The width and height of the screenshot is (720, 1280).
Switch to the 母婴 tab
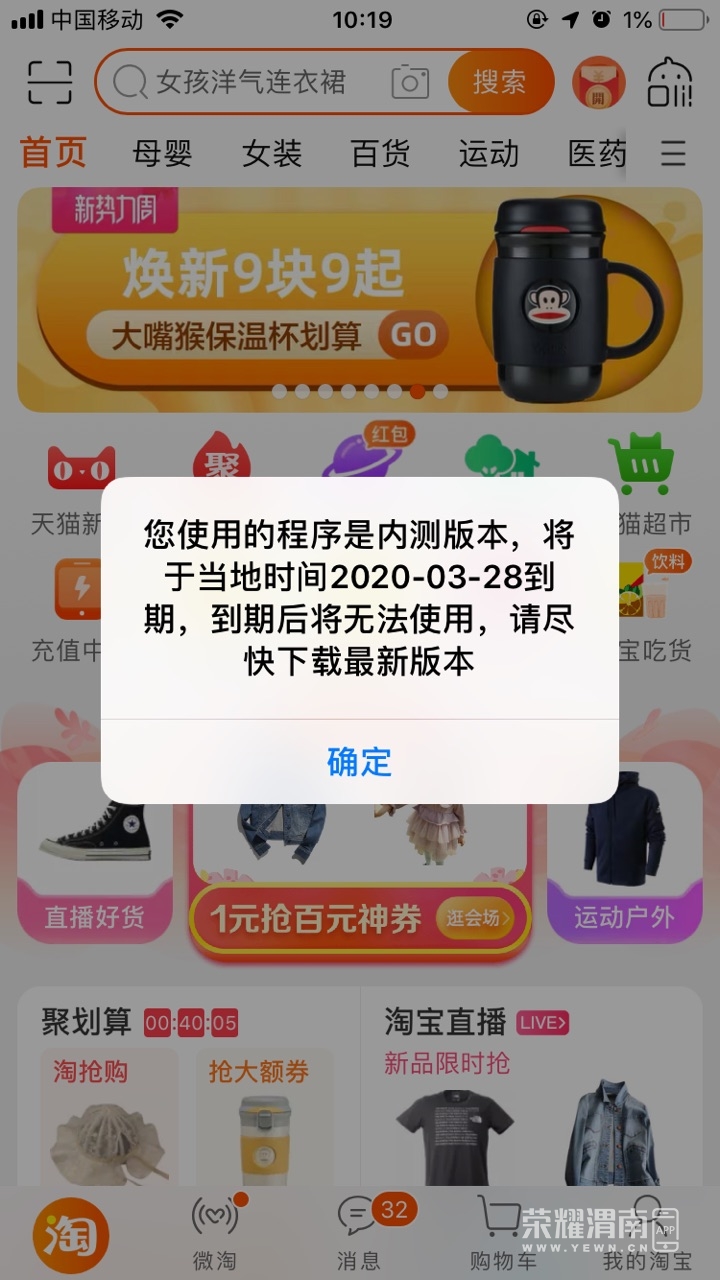[x=162, y=154]
